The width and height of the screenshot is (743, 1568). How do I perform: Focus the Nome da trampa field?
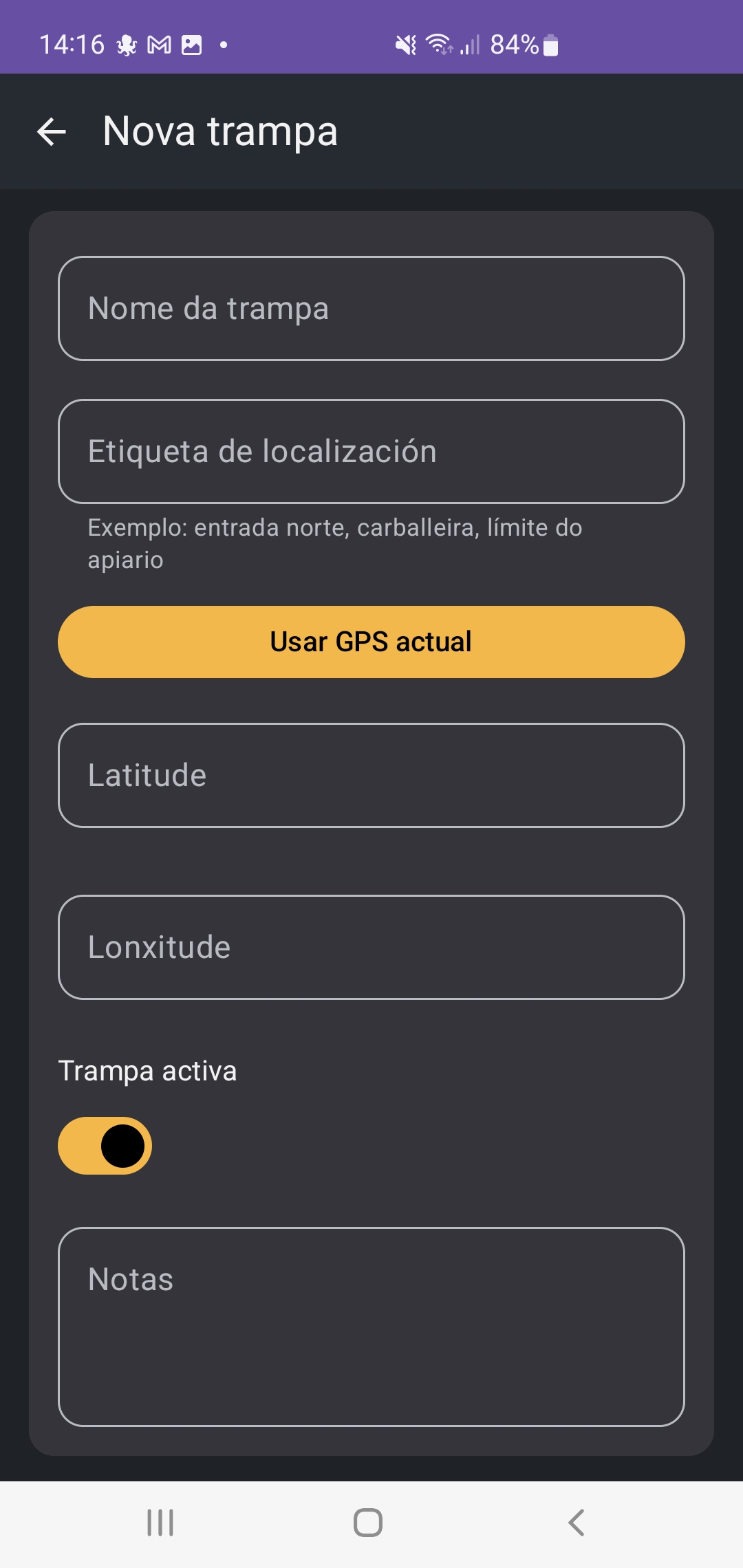pos(371,308)
